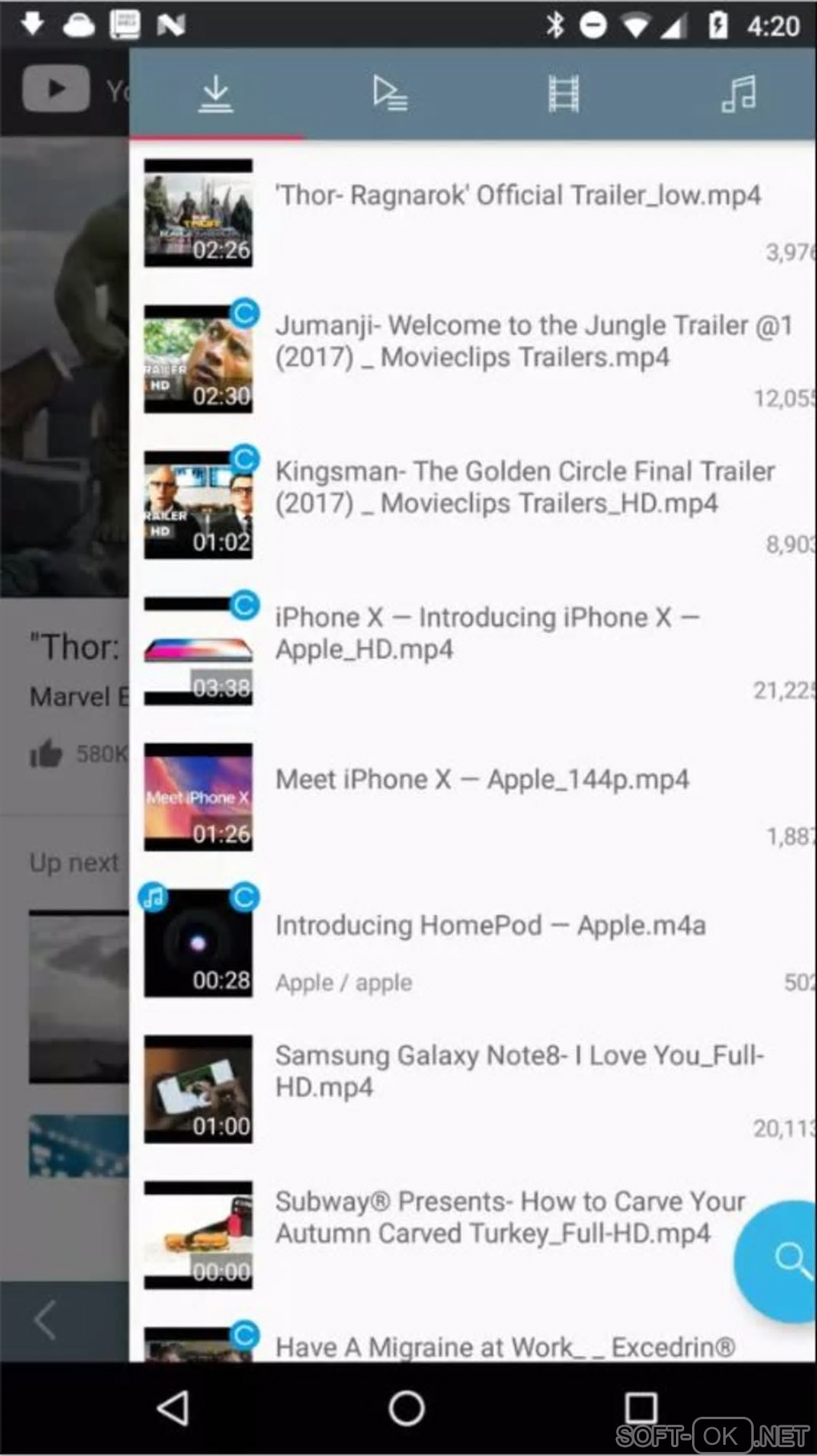Open Have A Migraine at Work video
This screenshot has width=817, height=1456.
pos(505,1347)
